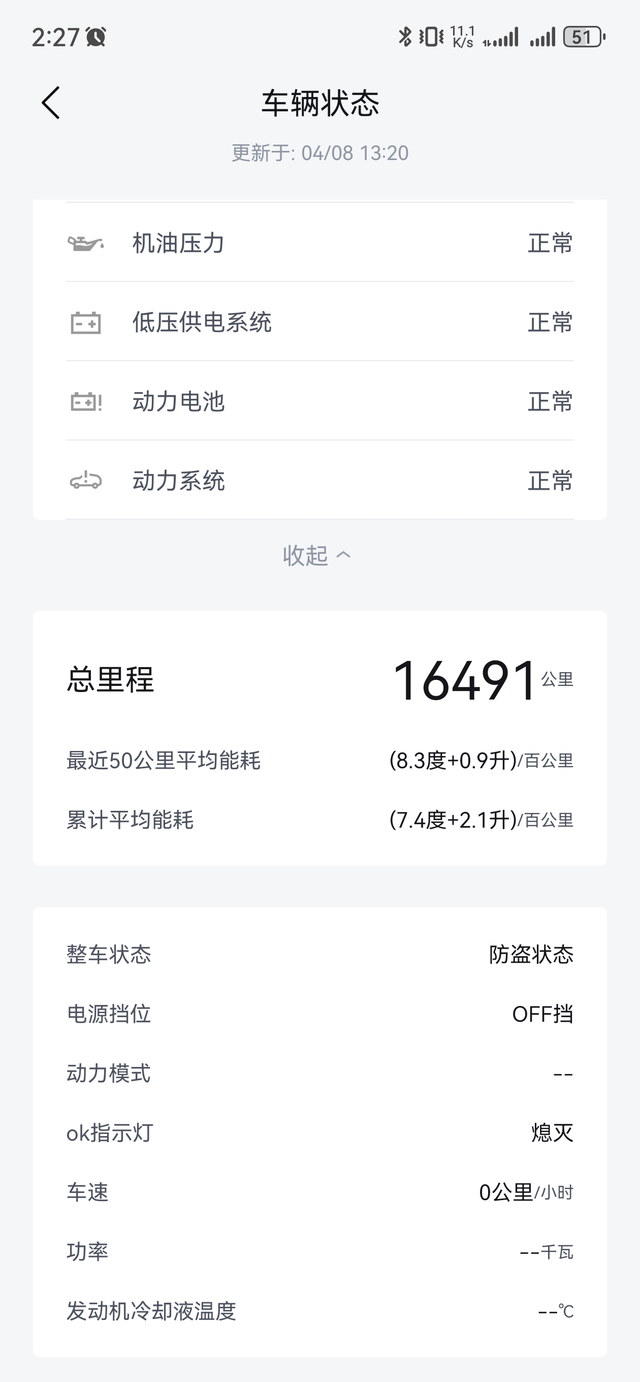Screen dimensions: 640x1382
Task: Go back from the 车辆状态 page
Action: click(x=51, y=103)
